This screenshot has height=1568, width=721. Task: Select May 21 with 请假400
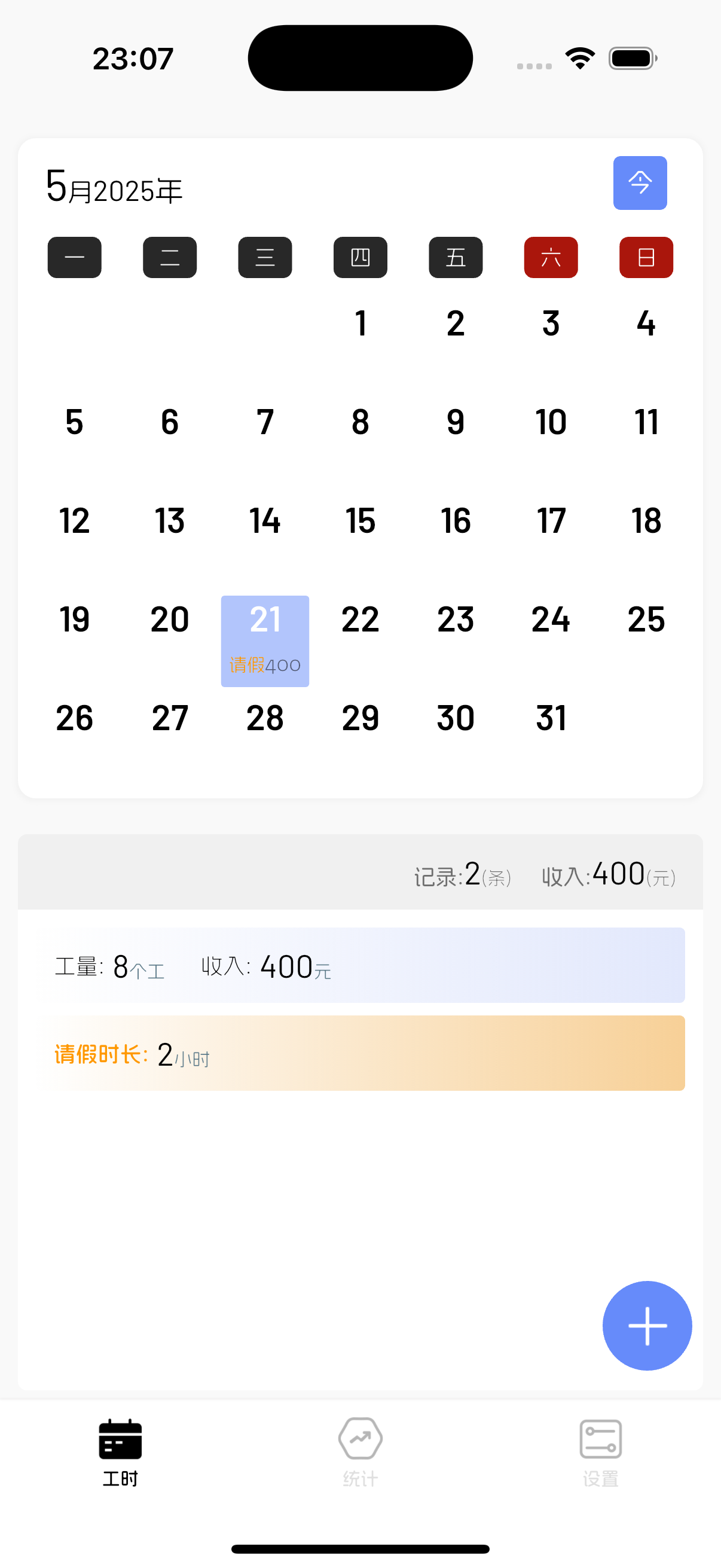[x=265, y=641]
